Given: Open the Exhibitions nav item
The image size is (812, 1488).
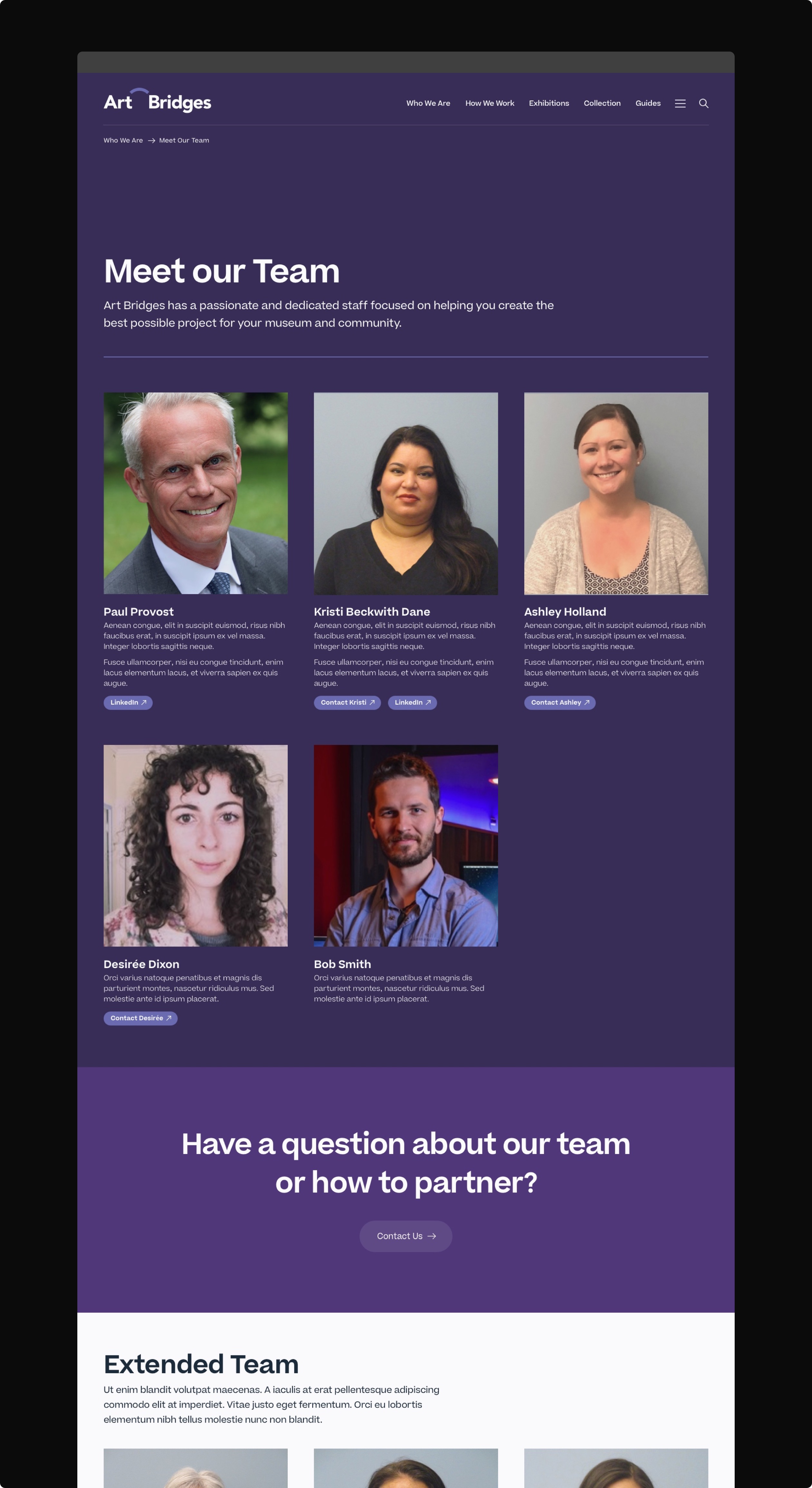Looking at the screenshot, I should point(549,103).
